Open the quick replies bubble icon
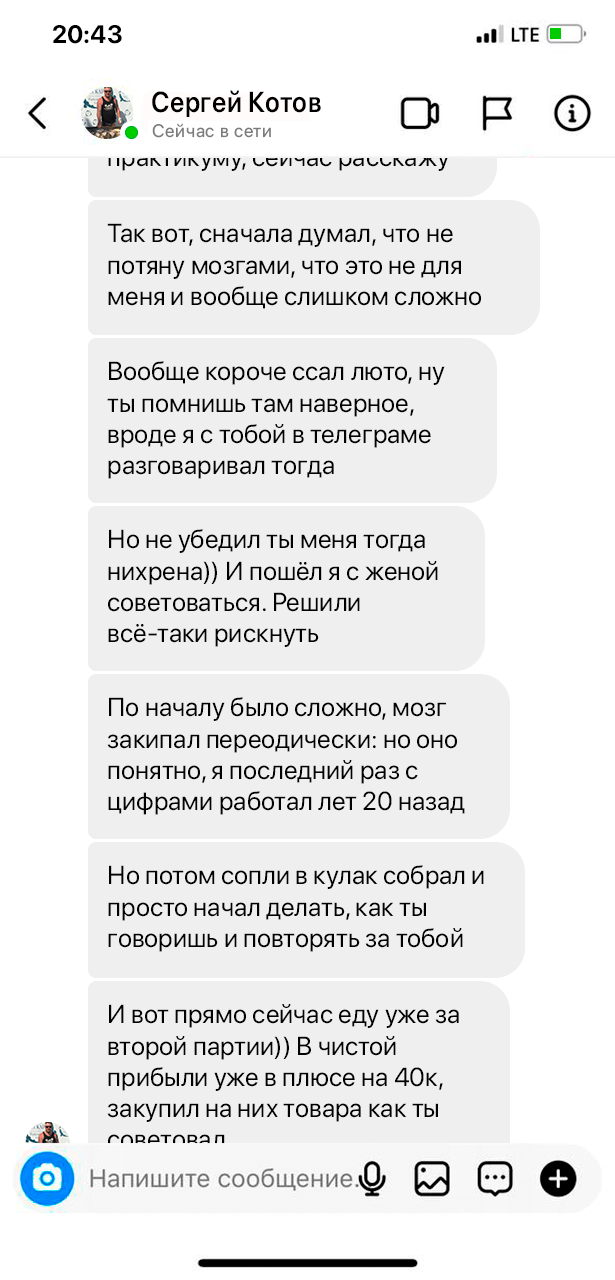The width and height of the screenshot is (615, 1280). 495,1179
